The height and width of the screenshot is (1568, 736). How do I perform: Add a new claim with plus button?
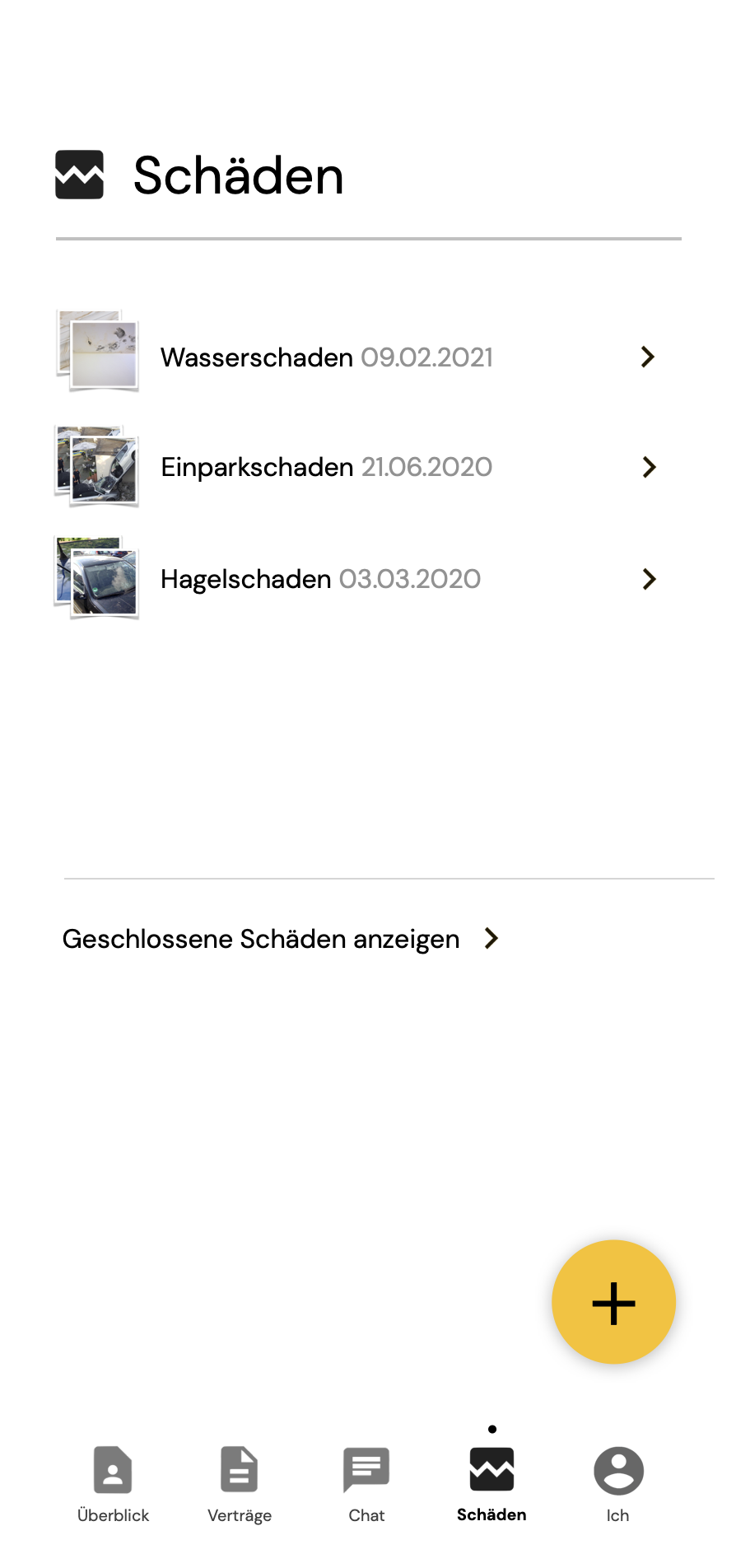[613, 1303]
